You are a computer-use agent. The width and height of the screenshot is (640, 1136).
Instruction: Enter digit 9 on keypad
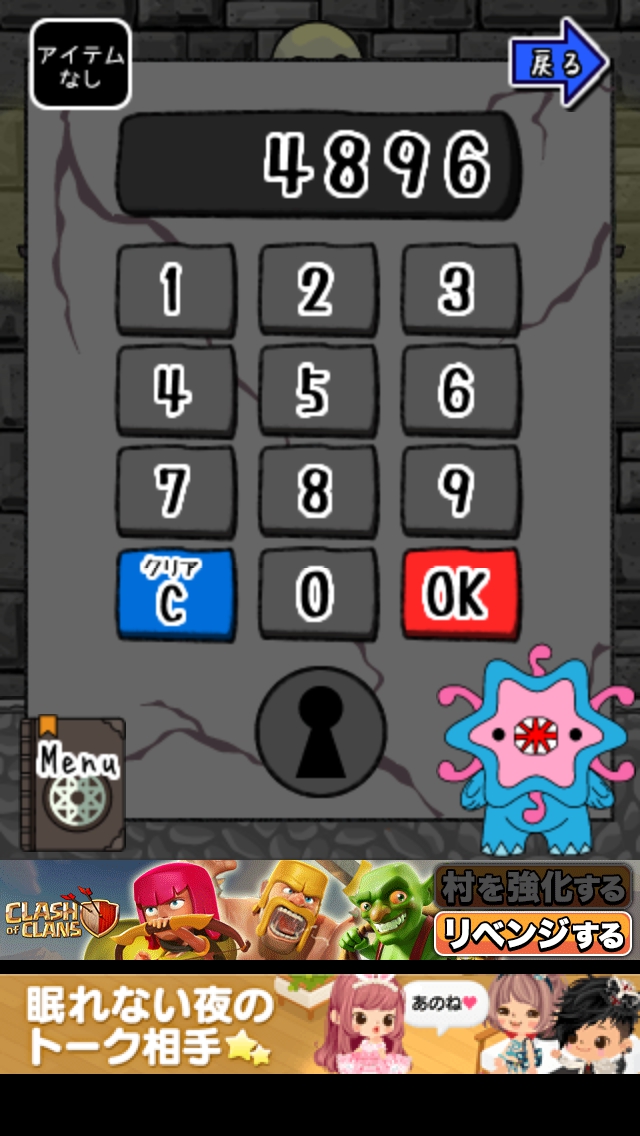pos(460,492)
